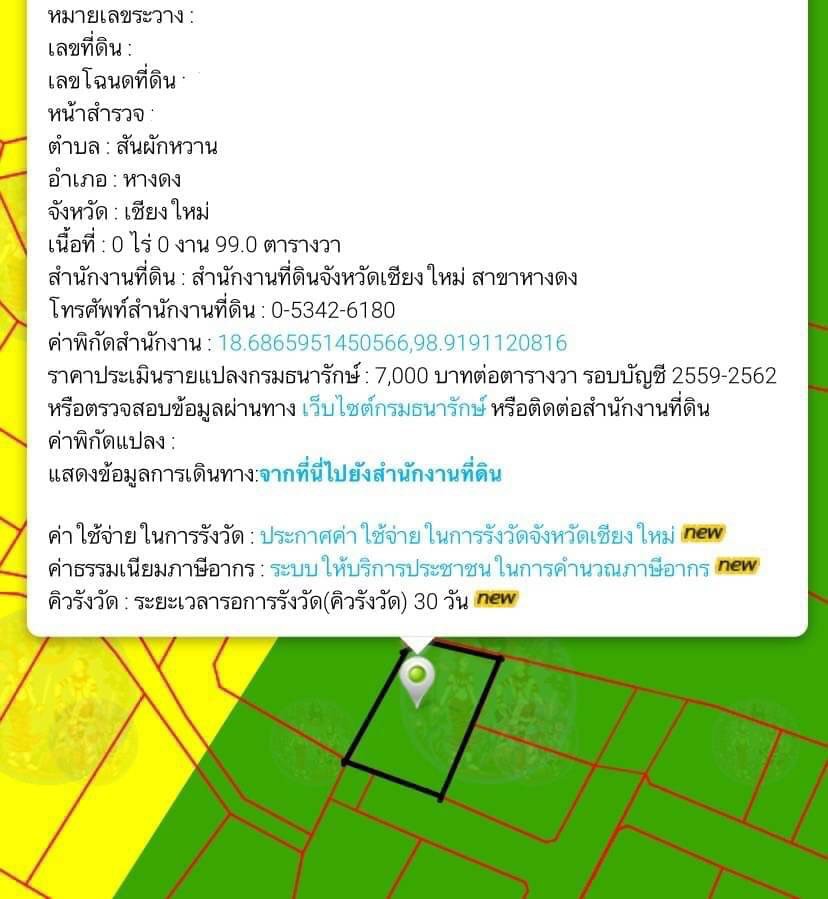Open ระบบให้บริการประชาชนในการคำนวณภาษีอากร link
The width and height of the screenshot is (828, 899).
[490, 568]
